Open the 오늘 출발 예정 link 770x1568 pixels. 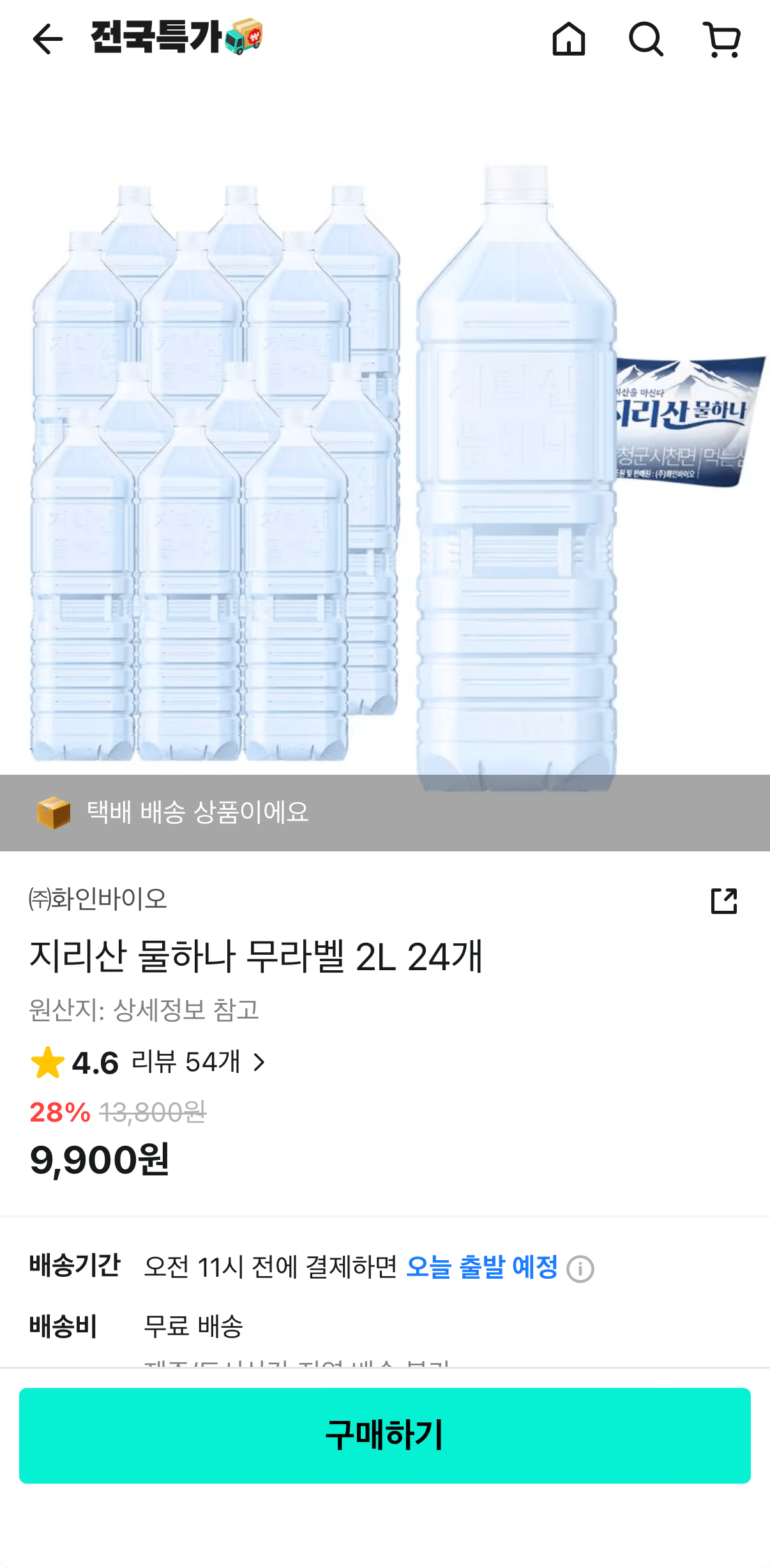click(482, 1268)
